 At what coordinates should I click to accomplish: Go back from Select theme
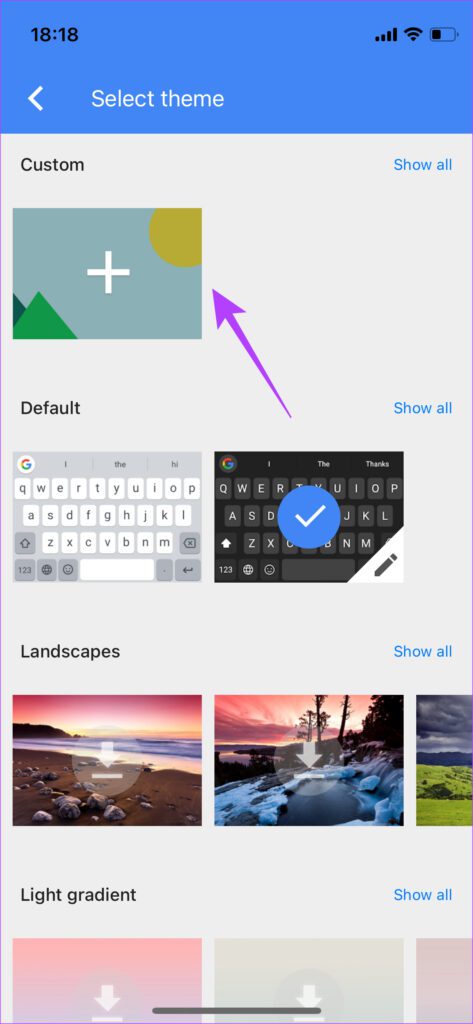tap(36, 99)
